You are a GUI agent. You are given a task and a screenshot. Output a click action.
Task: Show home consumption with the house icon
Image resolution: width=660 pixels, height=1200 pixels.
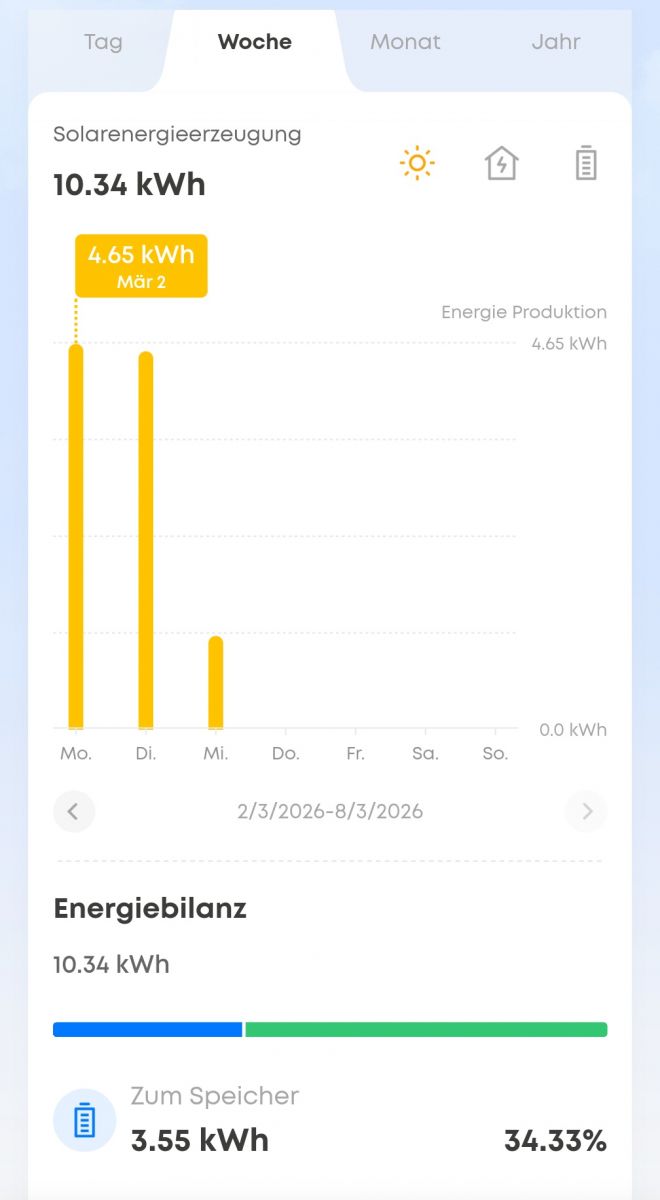[501, 163]
